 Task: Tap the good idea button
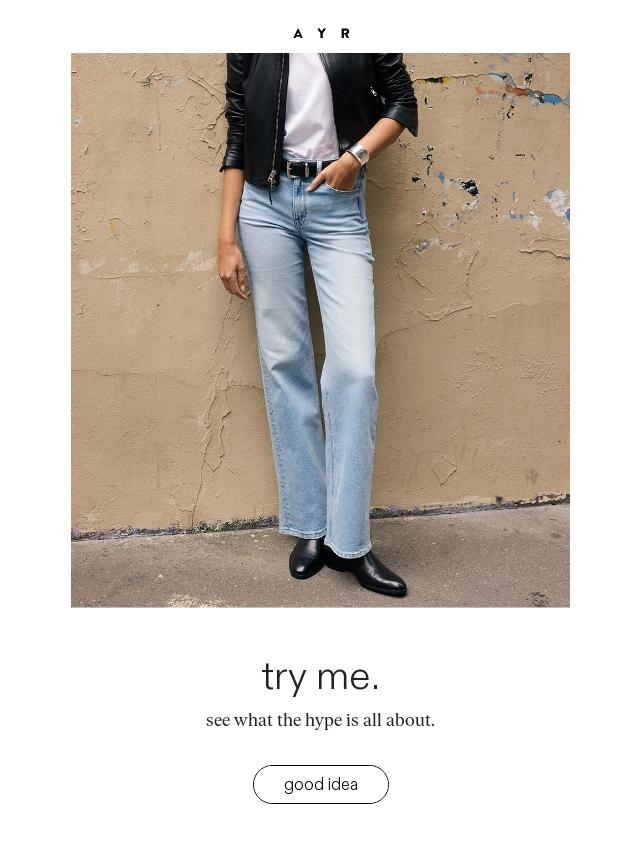320,785
